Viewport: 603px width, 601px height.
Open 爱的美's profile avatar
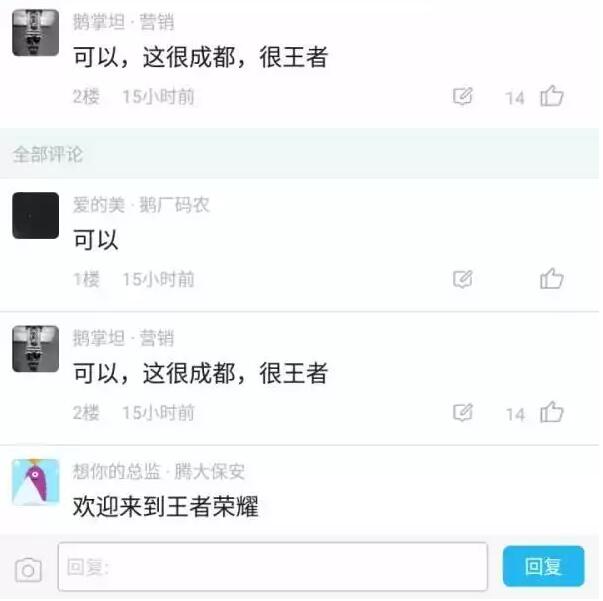pos(35,215)
